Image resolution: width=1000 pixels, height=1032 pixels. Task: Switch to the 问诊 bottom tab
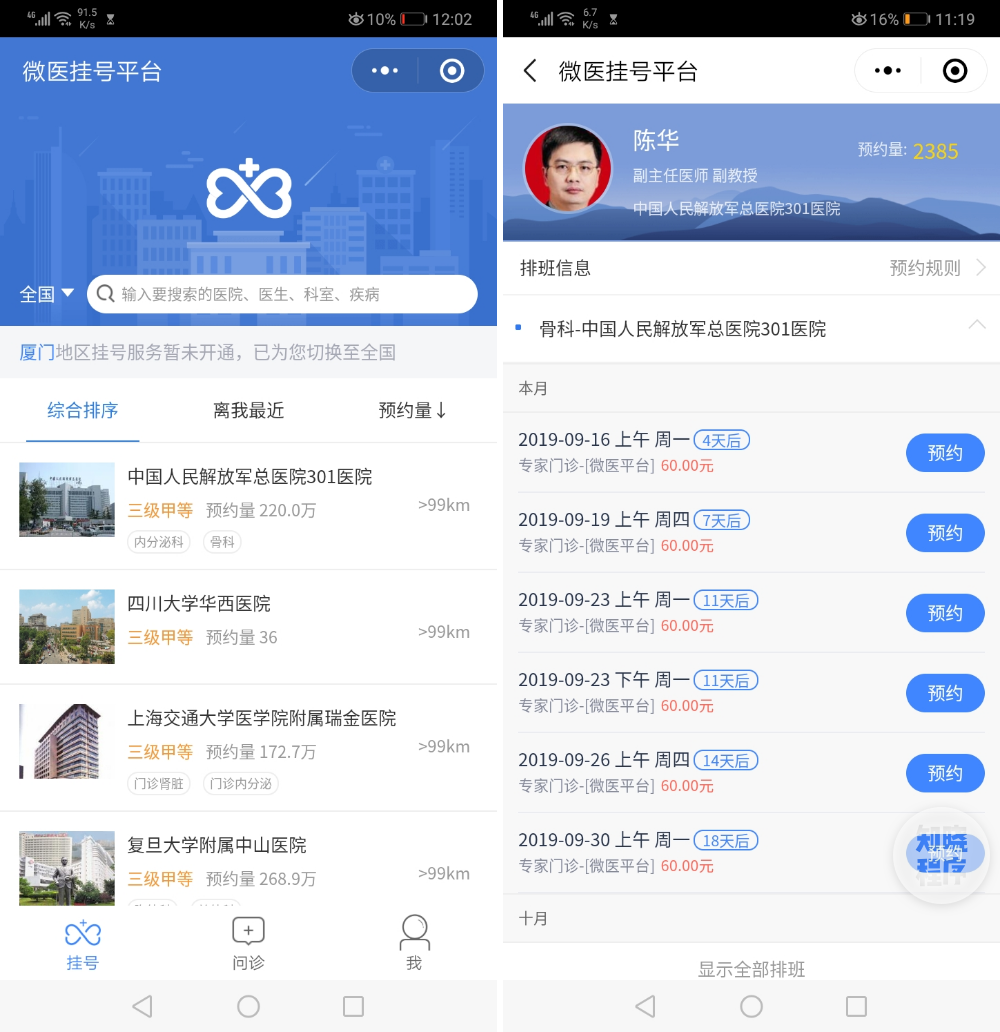pyautogui.click(x=248, y=944)
